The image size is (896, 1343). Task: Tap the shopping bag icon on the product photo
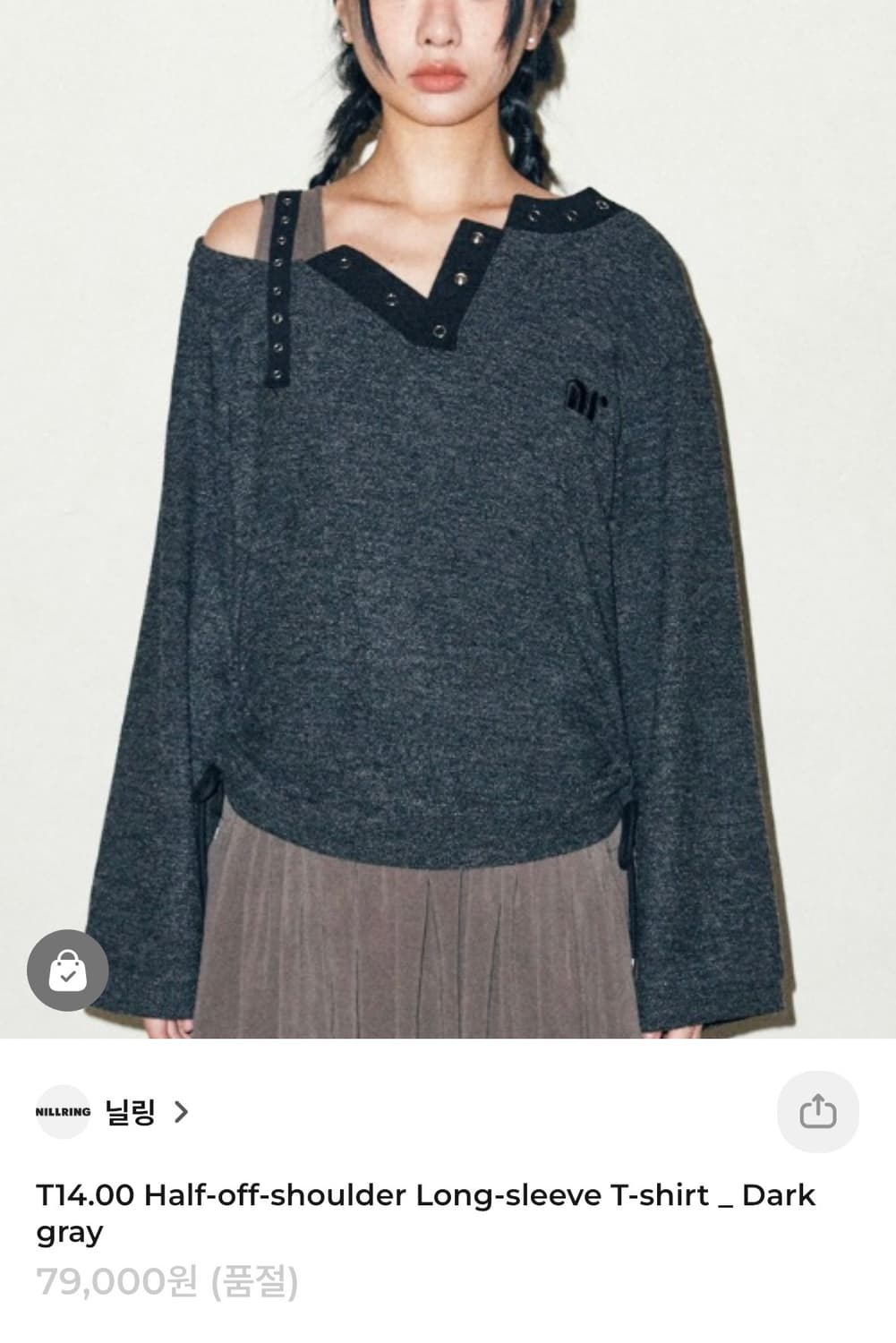click(x=68, y=970)
